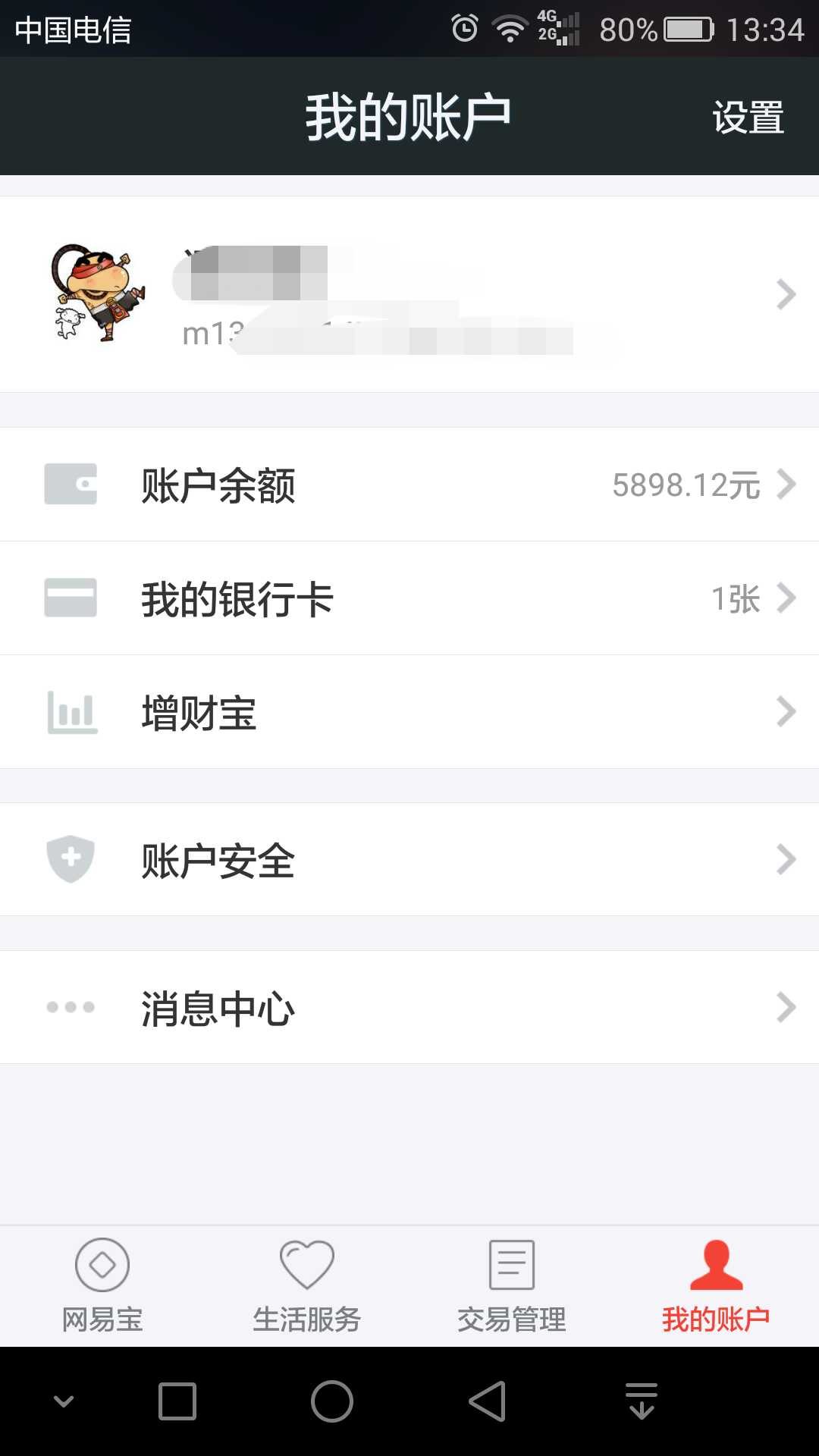Switch to the 网易宝 tab

tap(102, 1286)
